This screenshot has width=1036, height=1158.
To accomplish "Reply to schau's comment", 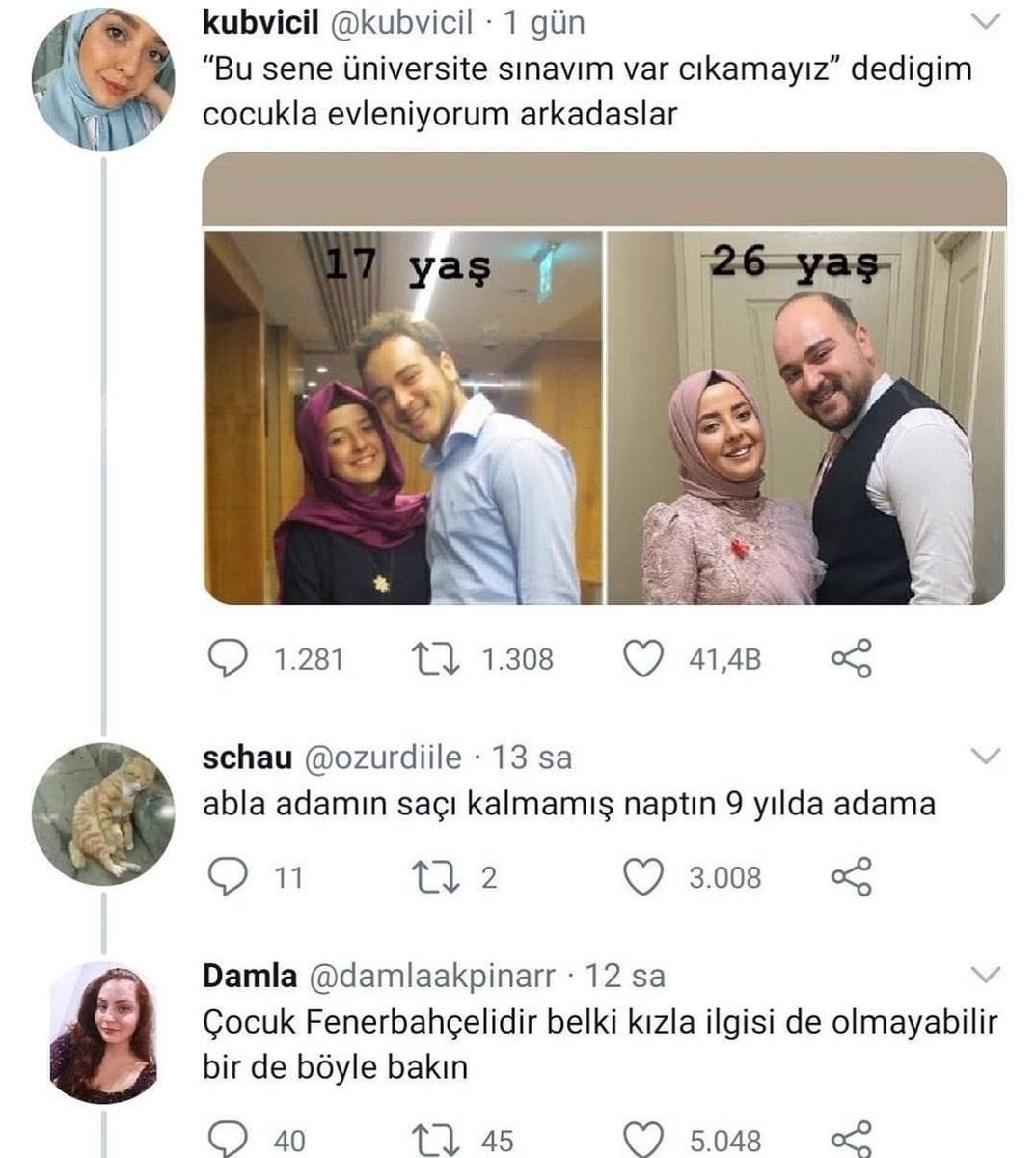I will click(228, 877).
